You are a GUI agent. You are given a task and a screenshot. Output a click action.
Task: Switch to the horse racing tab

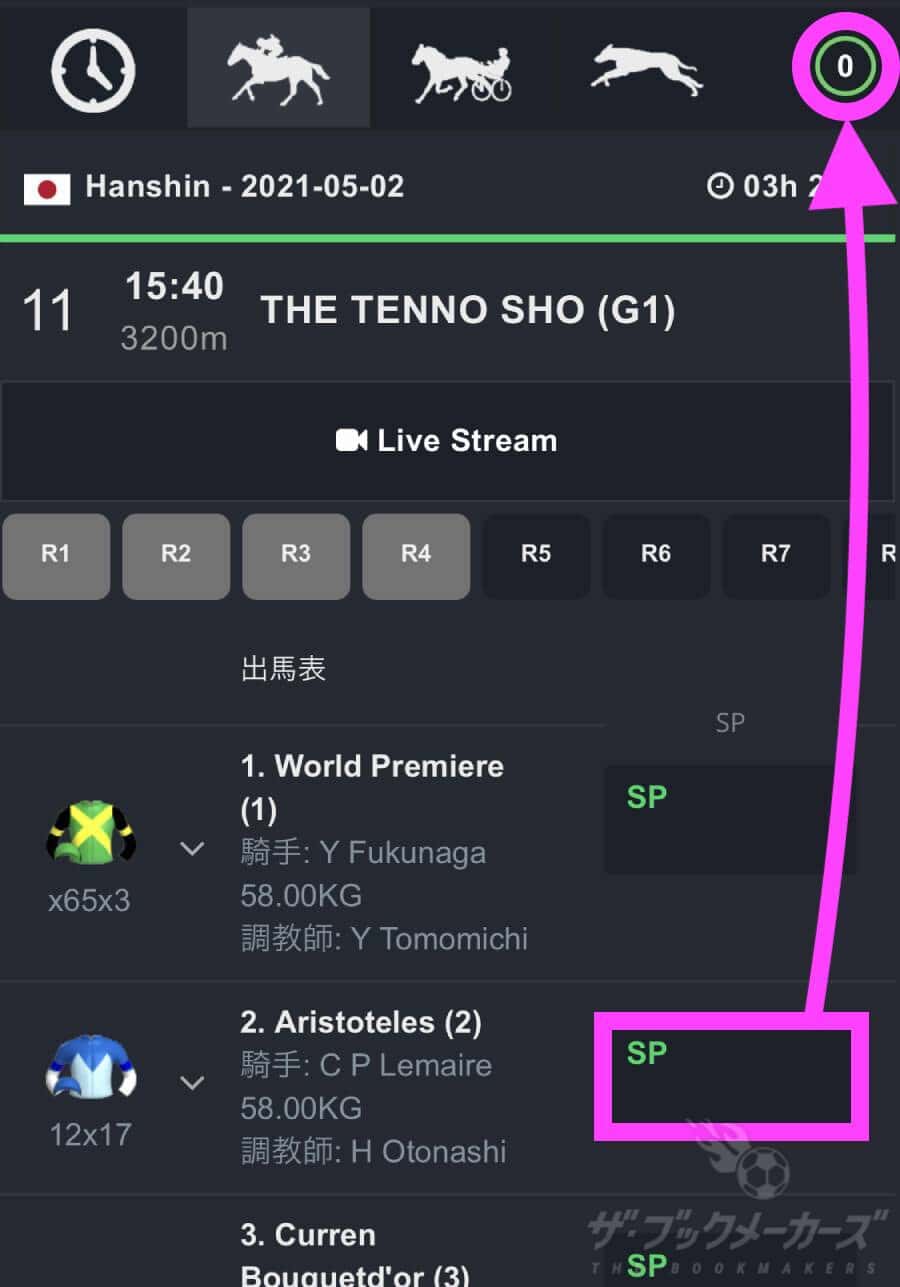coord(278,69)
